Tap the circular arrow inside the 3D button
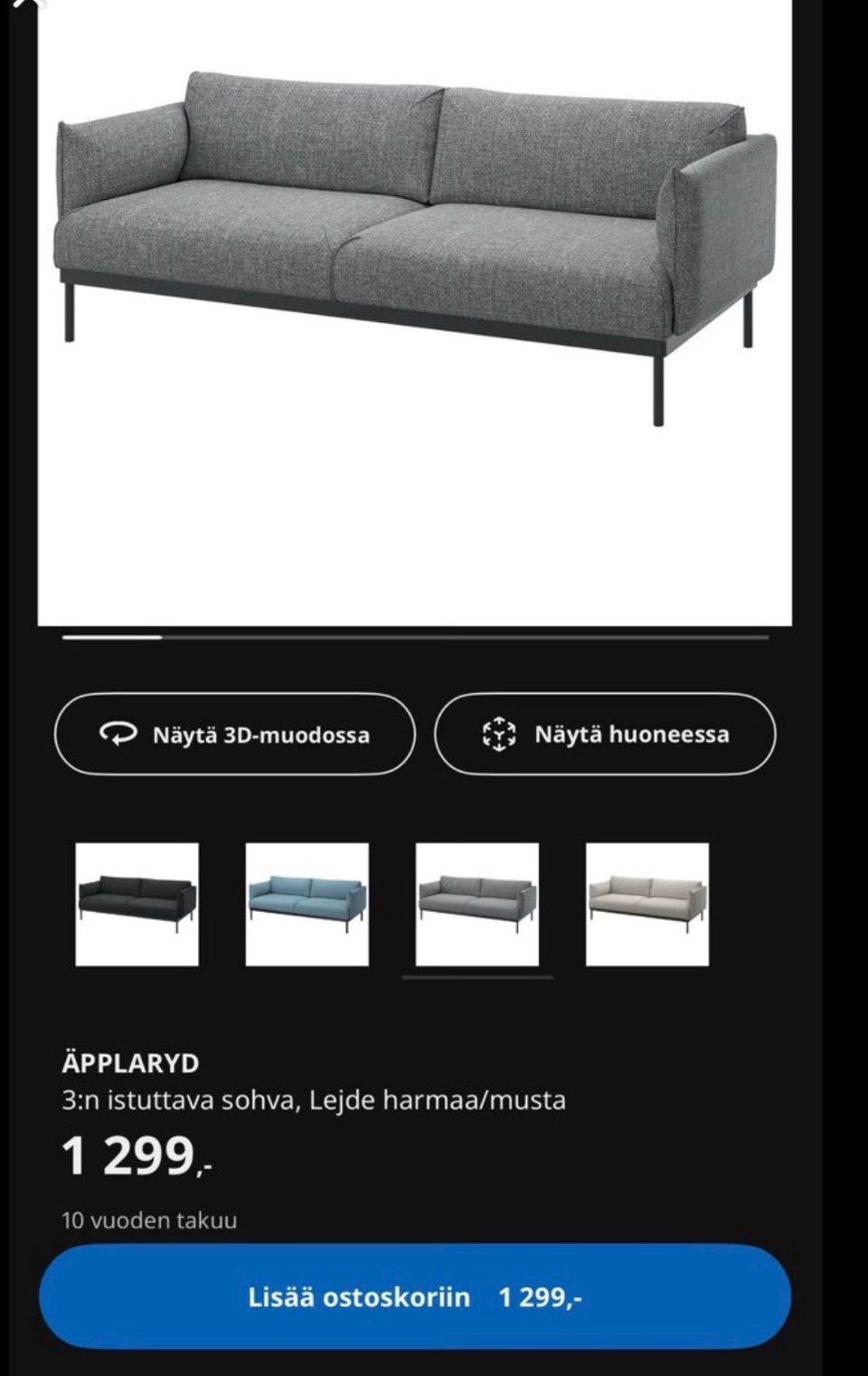The width and height of the screenshot is (868, 1376). click(x=118, y=735)
